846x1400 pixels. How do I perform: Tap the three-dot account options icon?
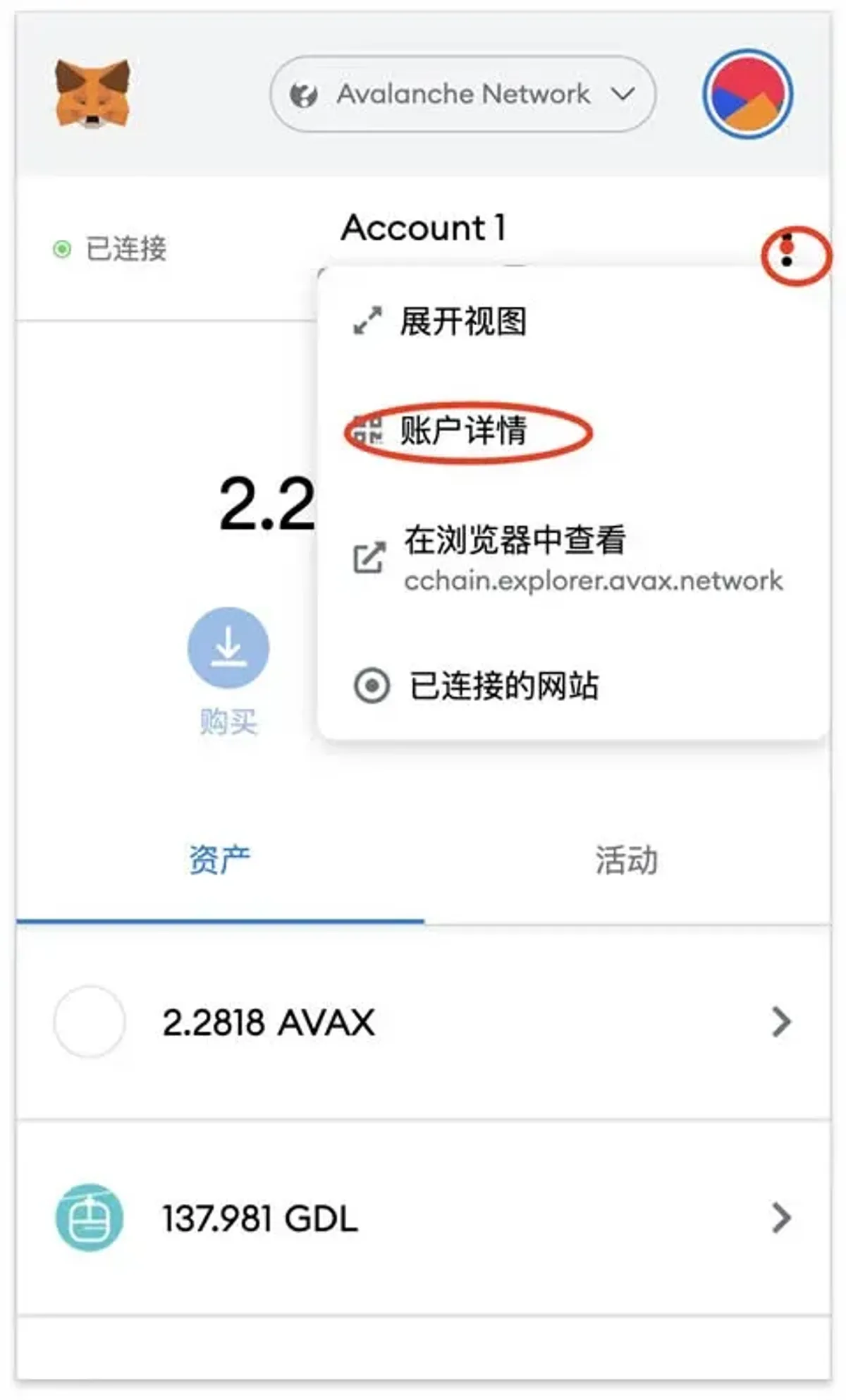(787, 250)
